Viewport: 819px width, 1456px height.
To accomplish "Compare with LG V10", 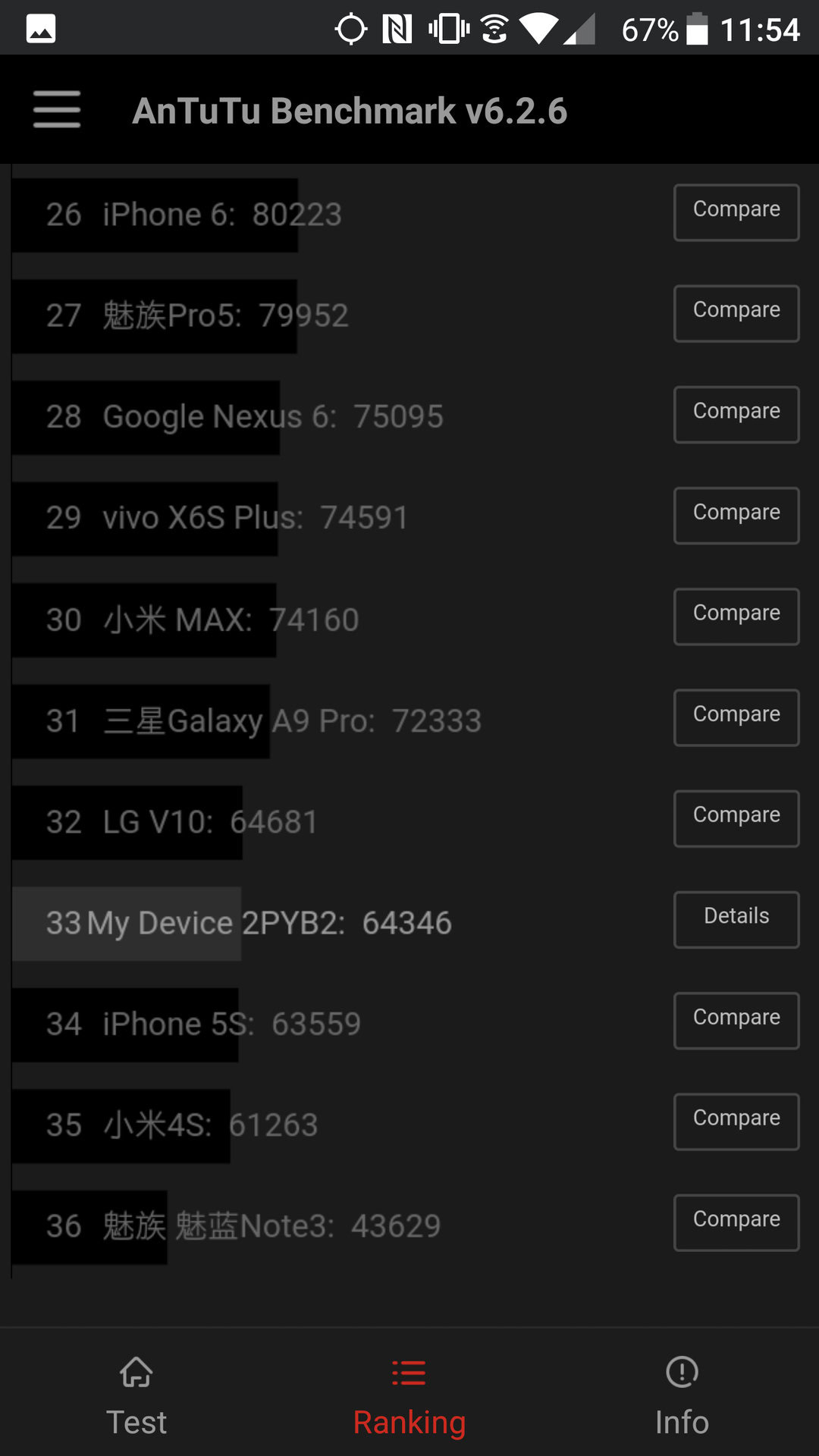I will coord(736,818).
